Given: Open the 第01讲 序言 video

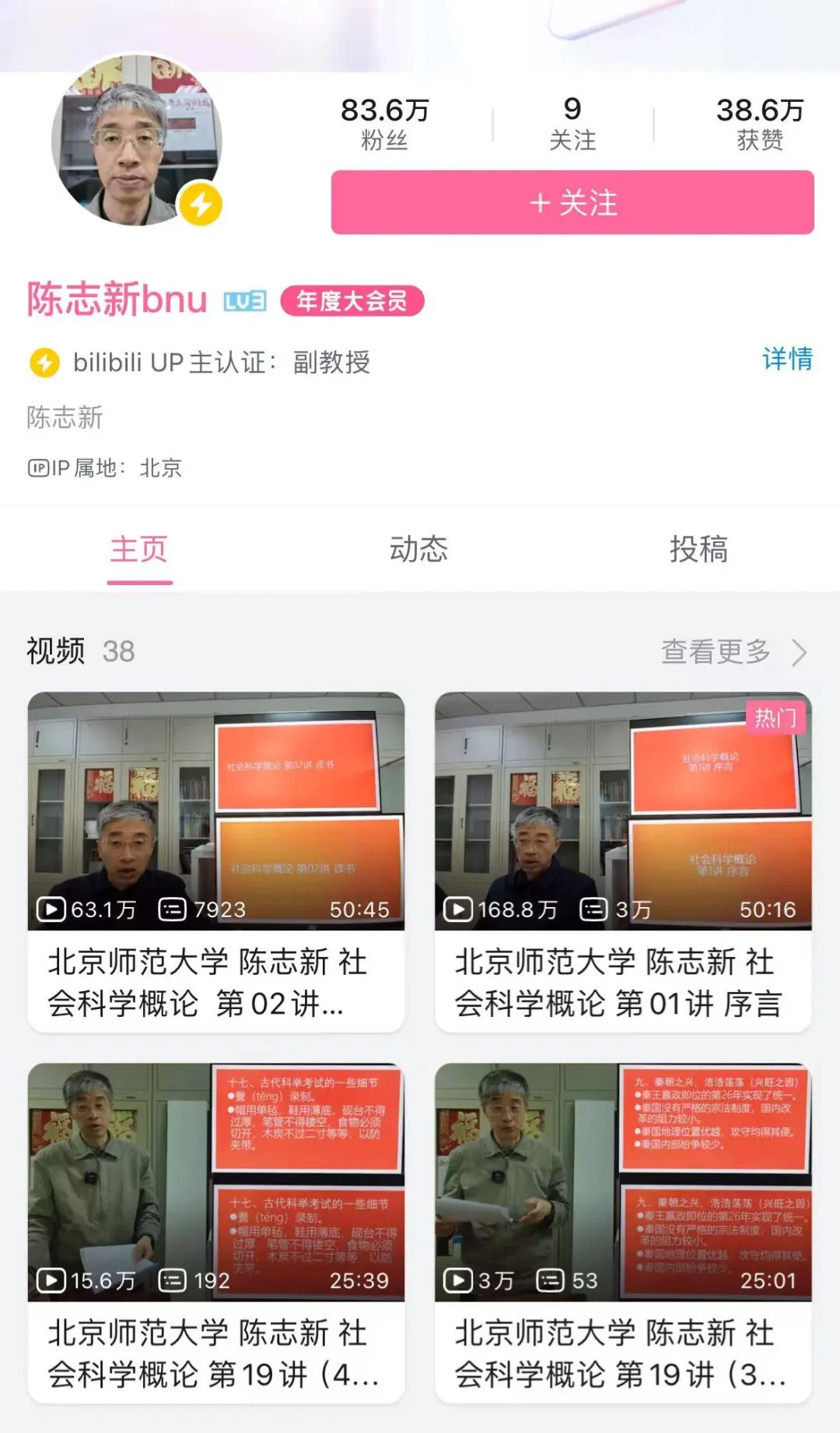Looking at the screenshot, I should click(622, 861).
